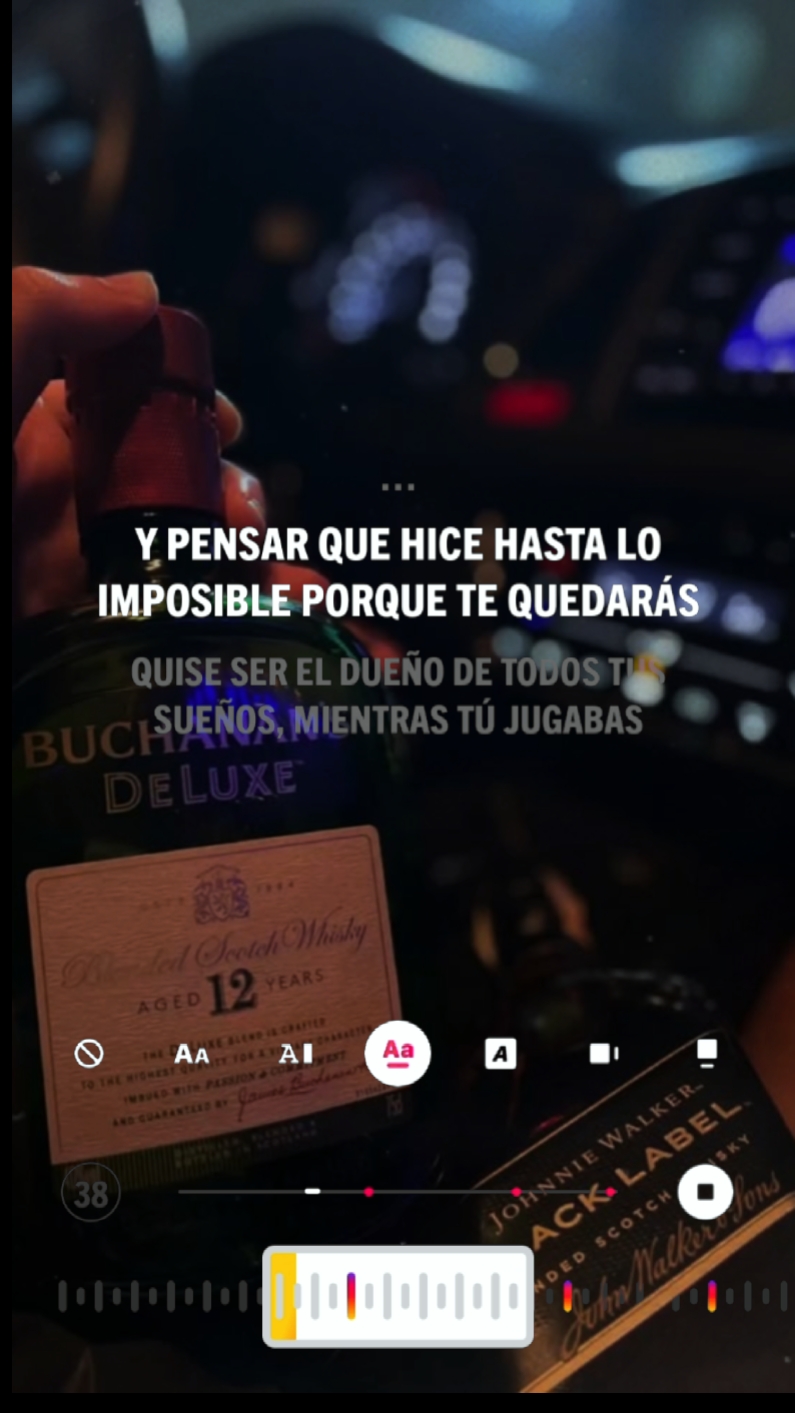Select the small album cover sticker style

[x=604, y=1054]
